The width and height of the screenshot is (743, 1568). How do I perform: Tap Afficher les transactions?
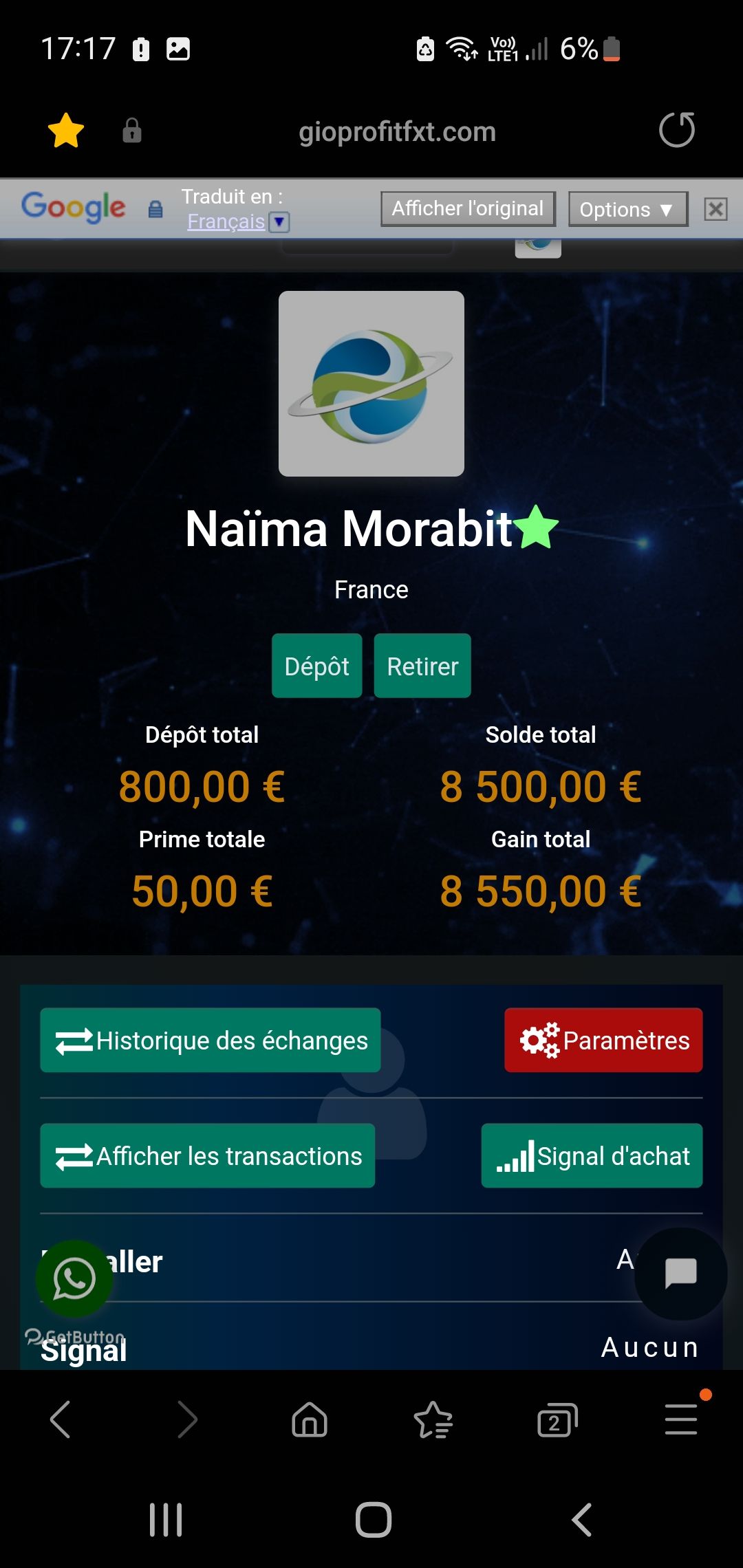point(208,1155)
